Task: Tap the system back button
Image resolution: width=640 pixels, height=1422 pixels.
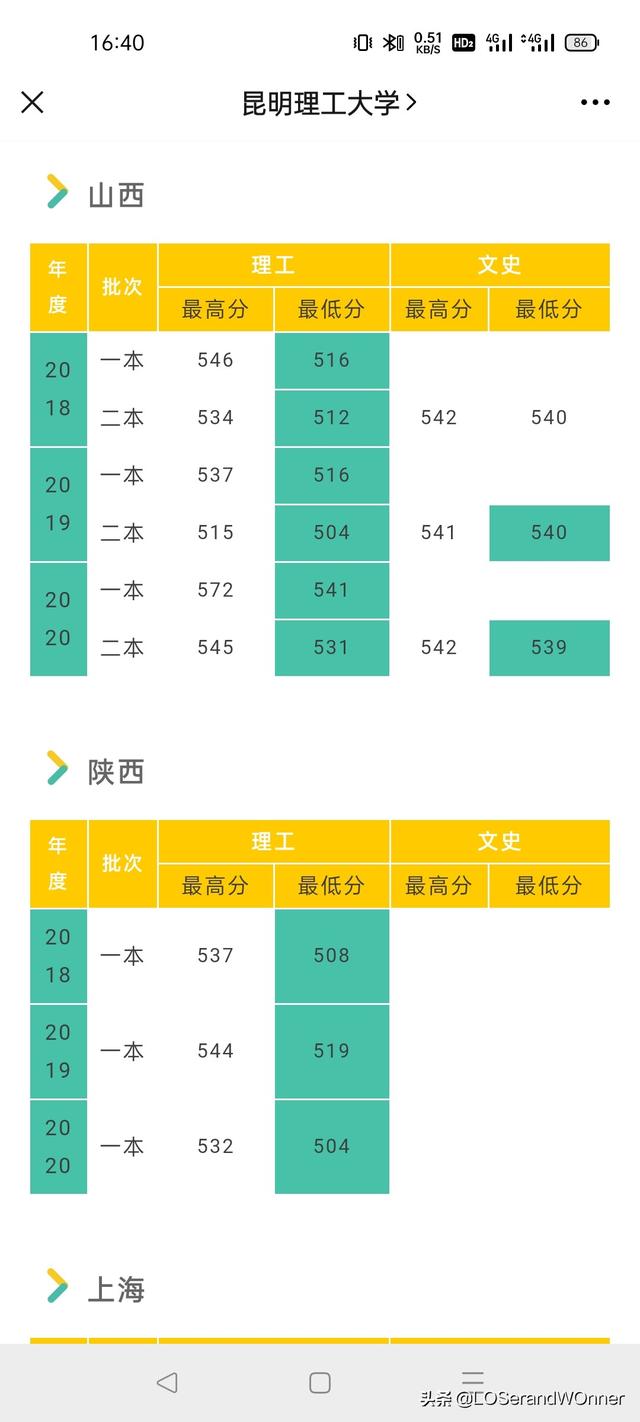Action: [167, 1382]
